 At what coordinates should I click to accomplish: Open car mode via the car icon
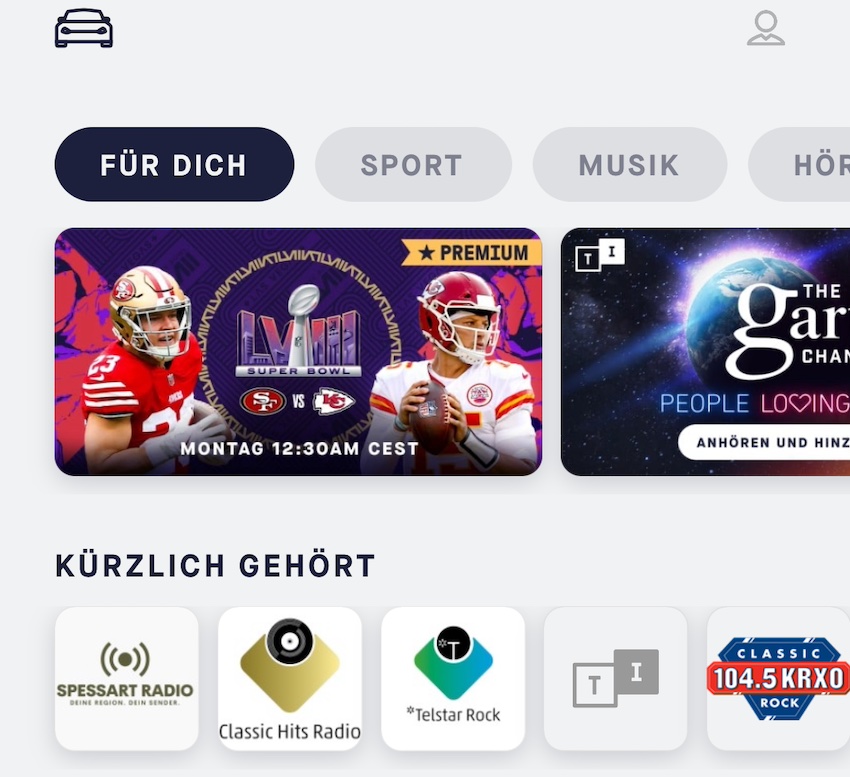click(x=84, y=29)
